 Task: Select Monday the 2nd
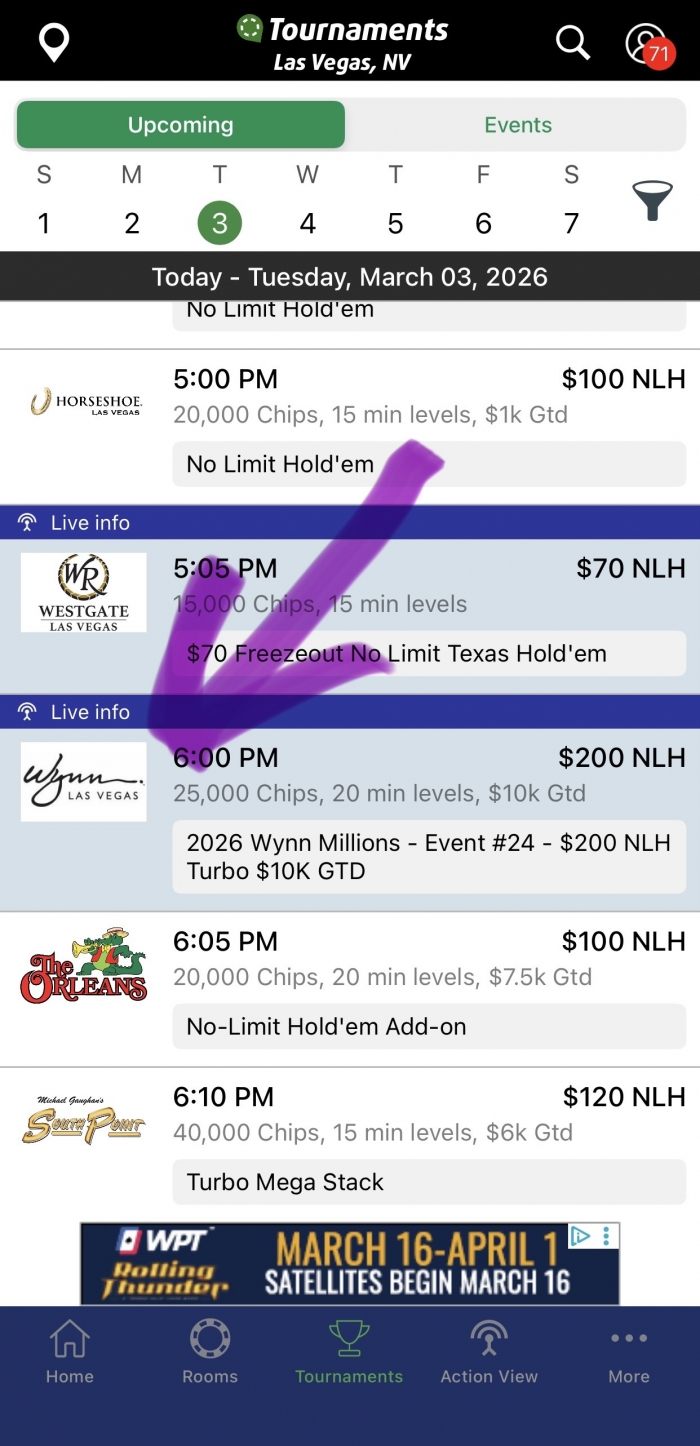point(132,222)
